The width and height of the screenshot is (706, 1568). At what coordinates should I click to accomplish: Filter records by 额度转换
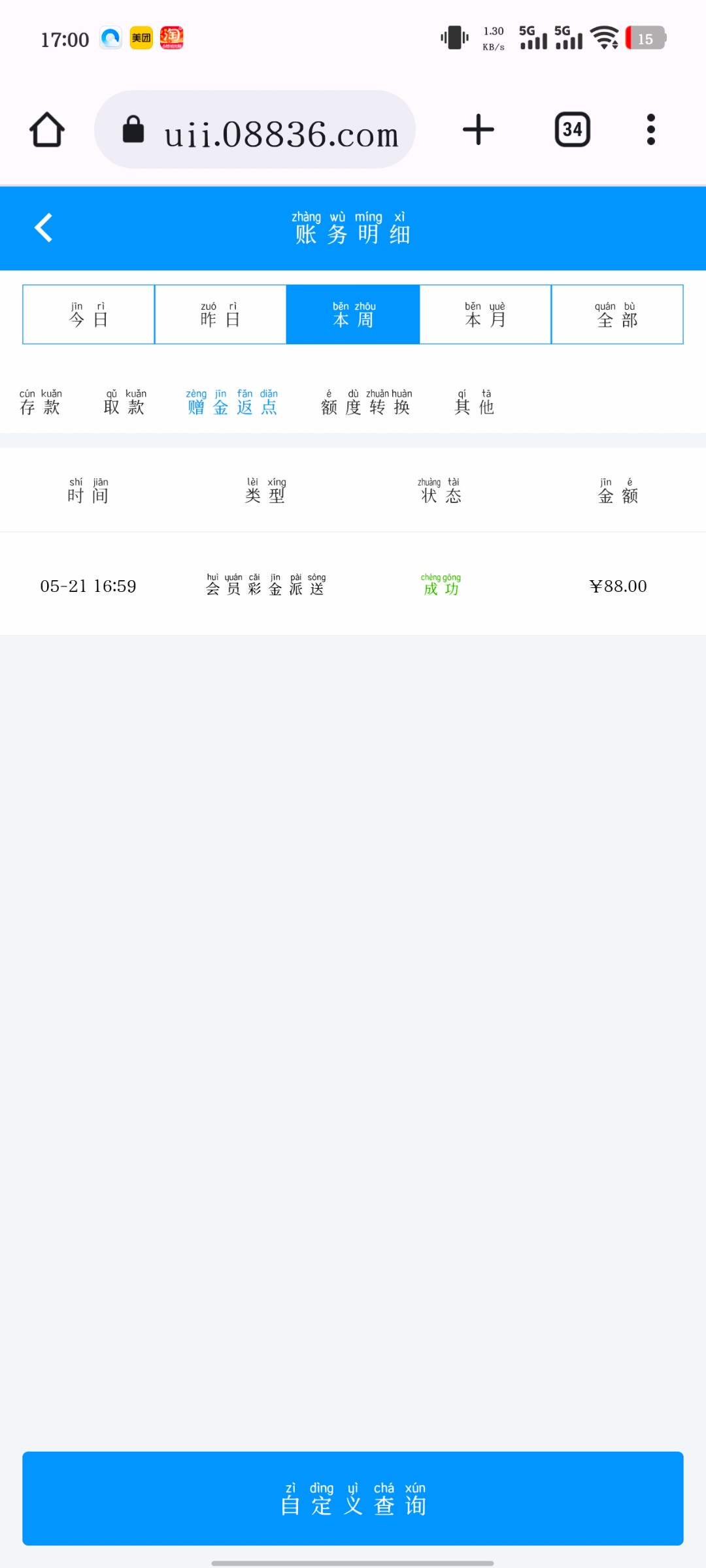tap(366, 402)
